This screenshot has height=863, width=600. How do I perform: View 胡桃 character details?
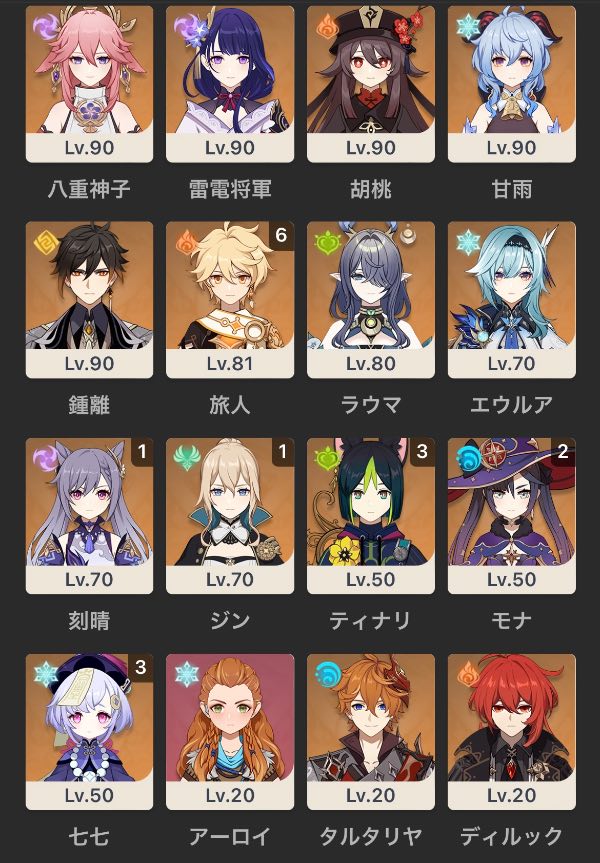pos(371,82)
